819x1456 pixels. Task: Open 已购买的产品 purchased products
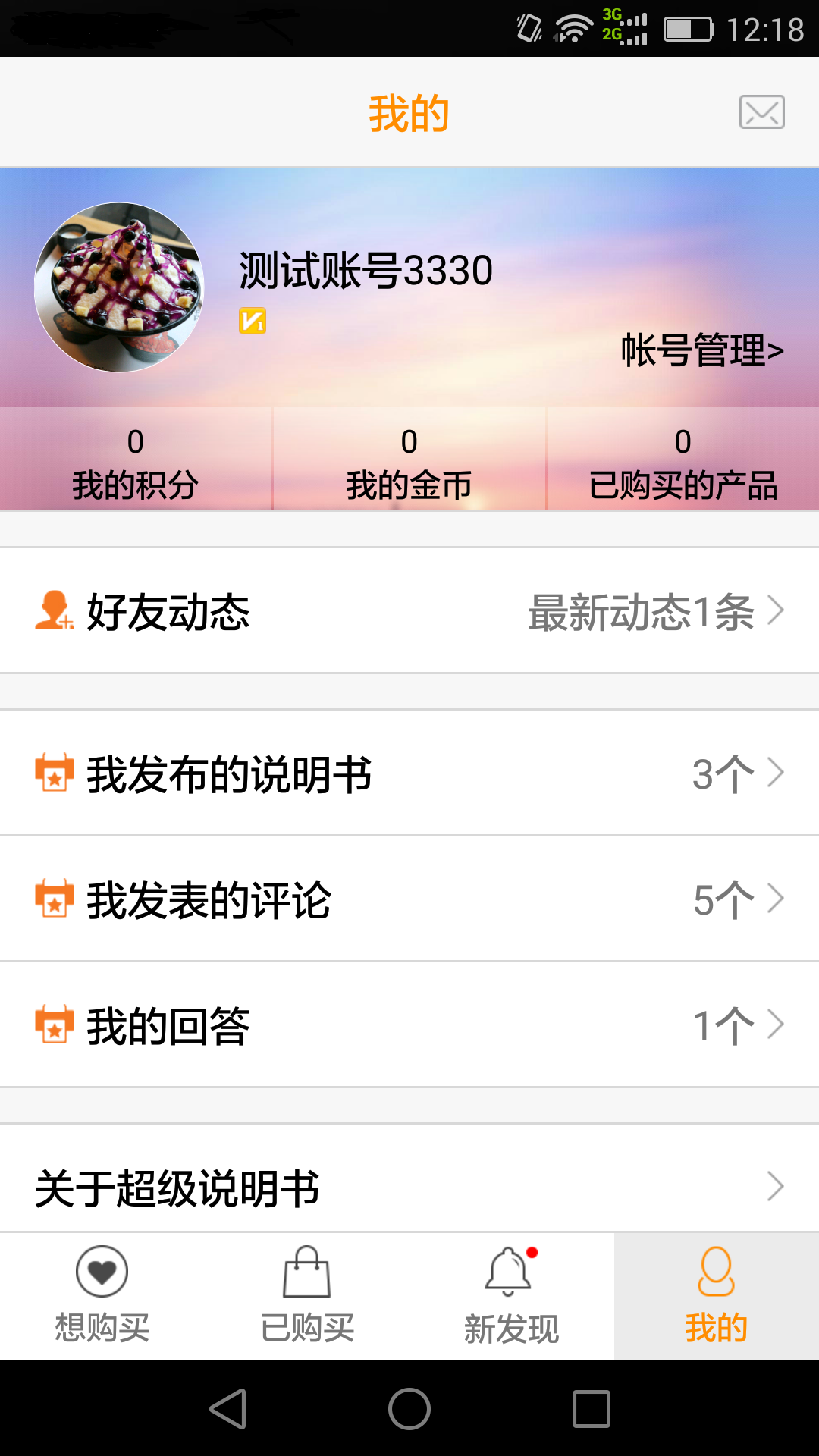682,461
